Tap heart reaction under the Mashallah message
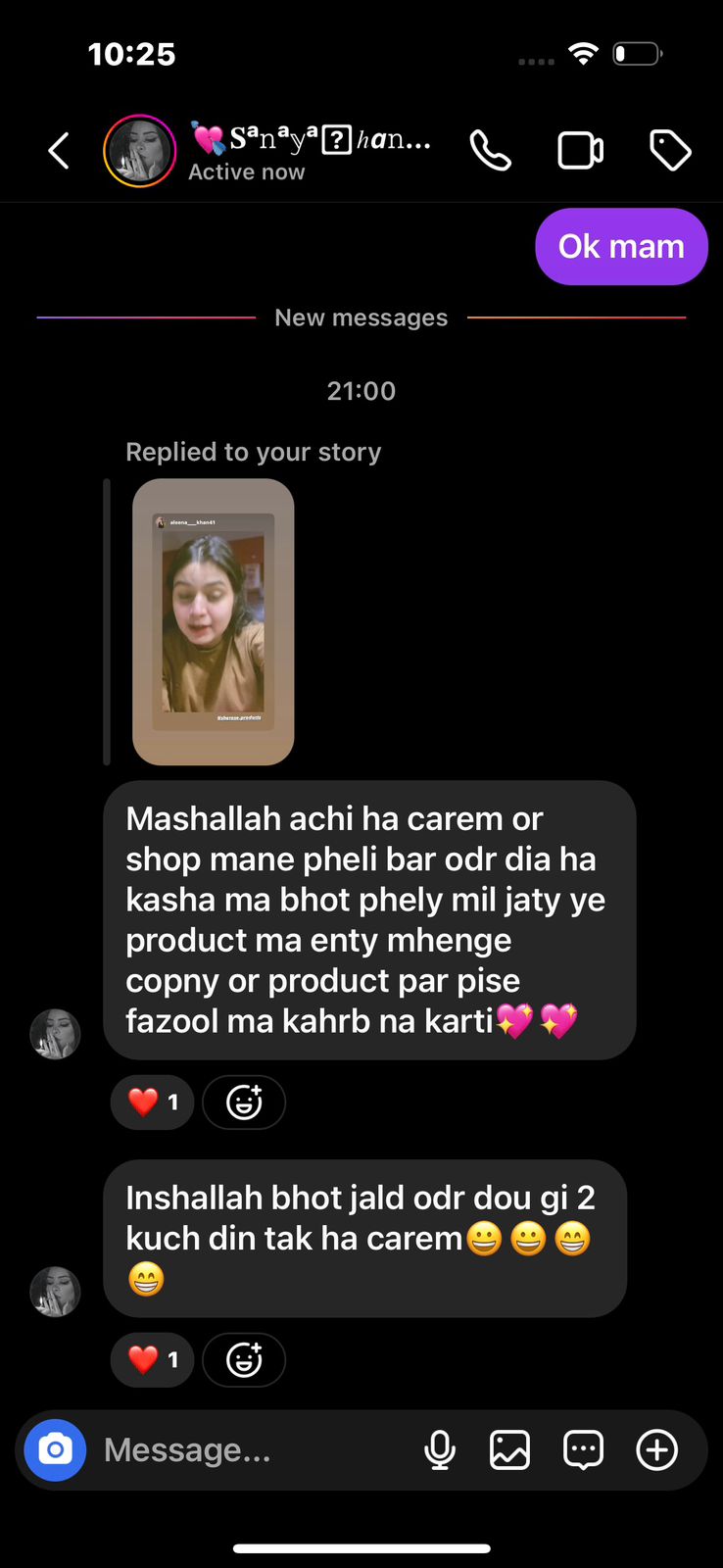 (x=153, y=1102)
